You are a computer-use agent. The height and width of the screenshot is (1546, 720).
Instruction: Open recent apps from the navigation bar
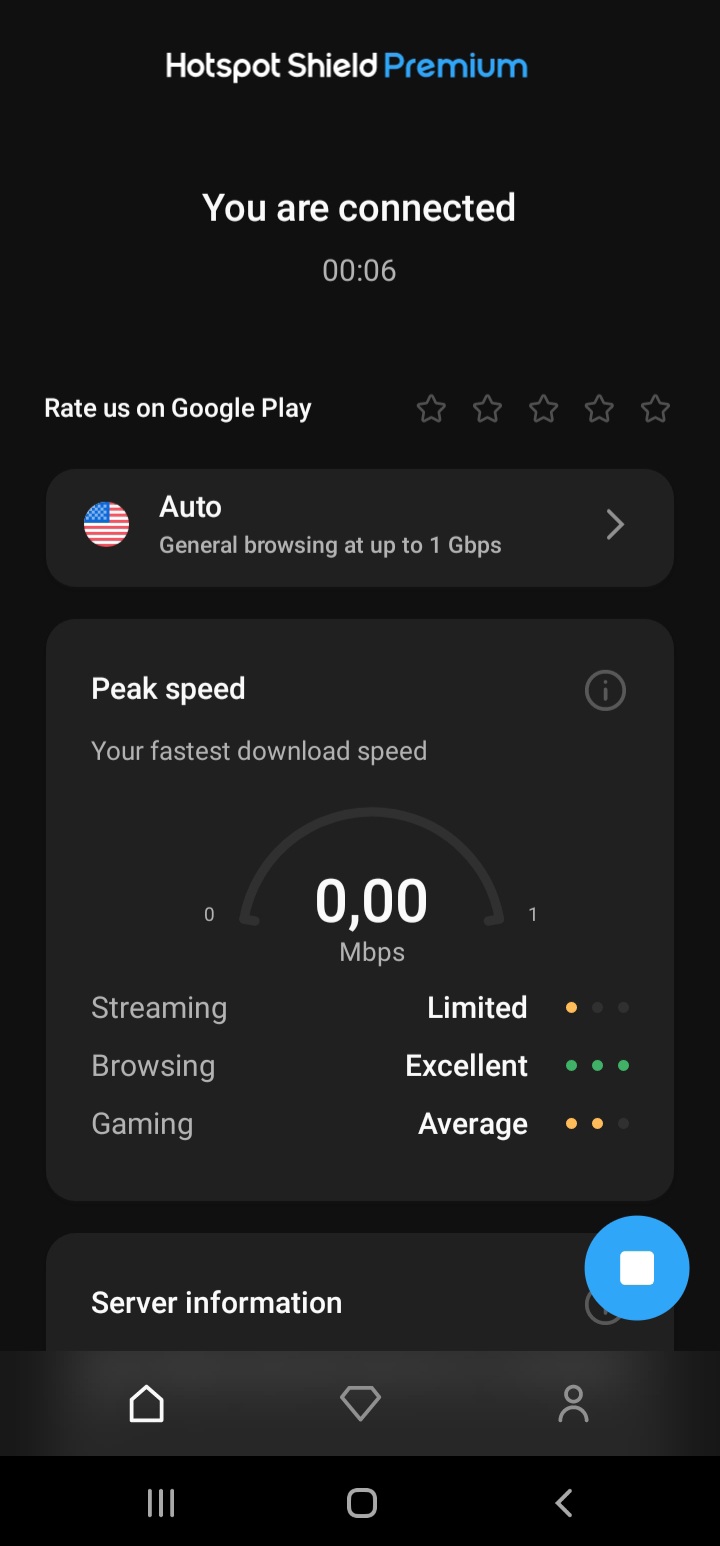pyautogui.click(x=160, y=1502)
